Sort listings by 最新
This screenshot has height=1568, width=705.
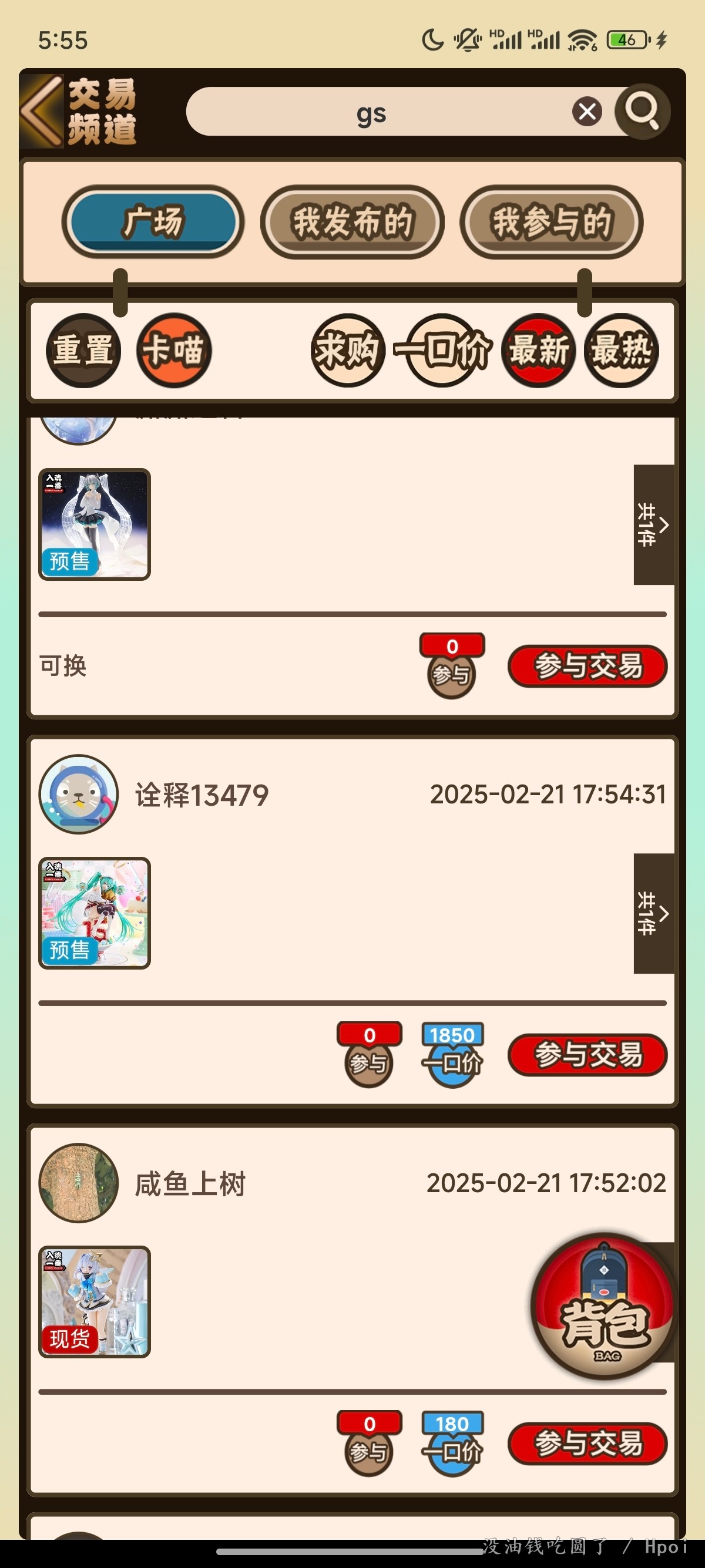[x=538, y=351]
